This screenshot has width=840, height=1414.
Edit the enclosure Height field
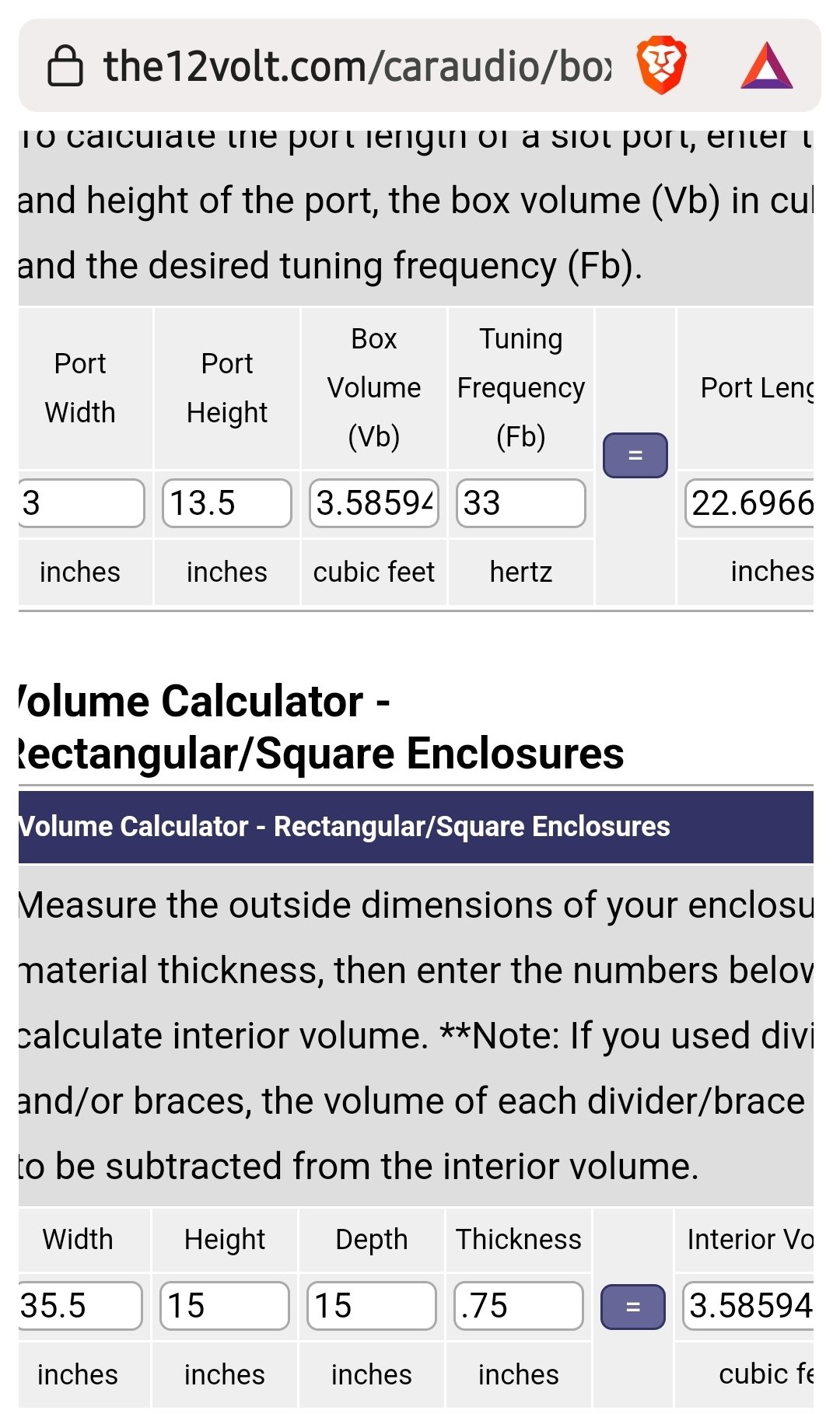(225, 1306)
